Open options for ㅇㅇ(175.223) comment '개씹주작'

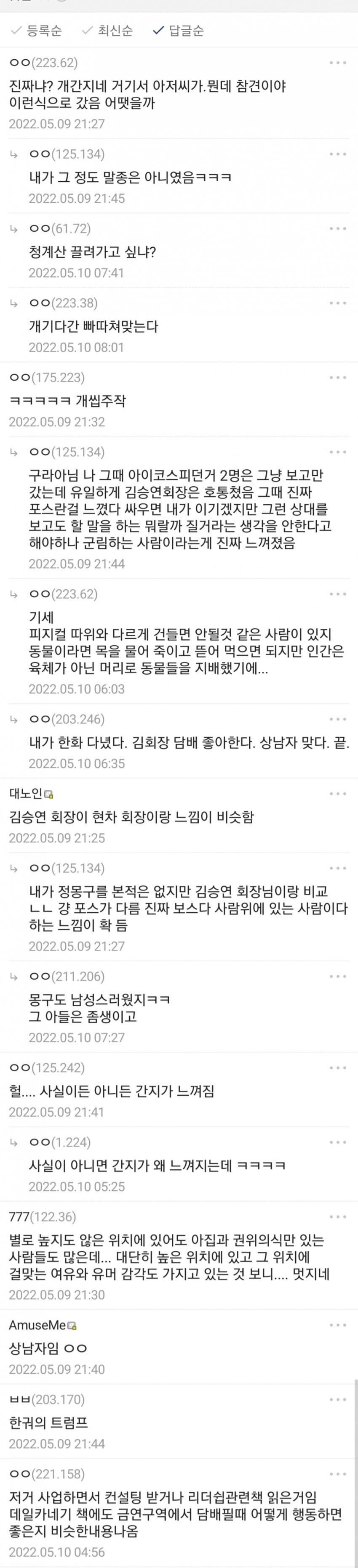pyautogui.click(x=337, y=378)
